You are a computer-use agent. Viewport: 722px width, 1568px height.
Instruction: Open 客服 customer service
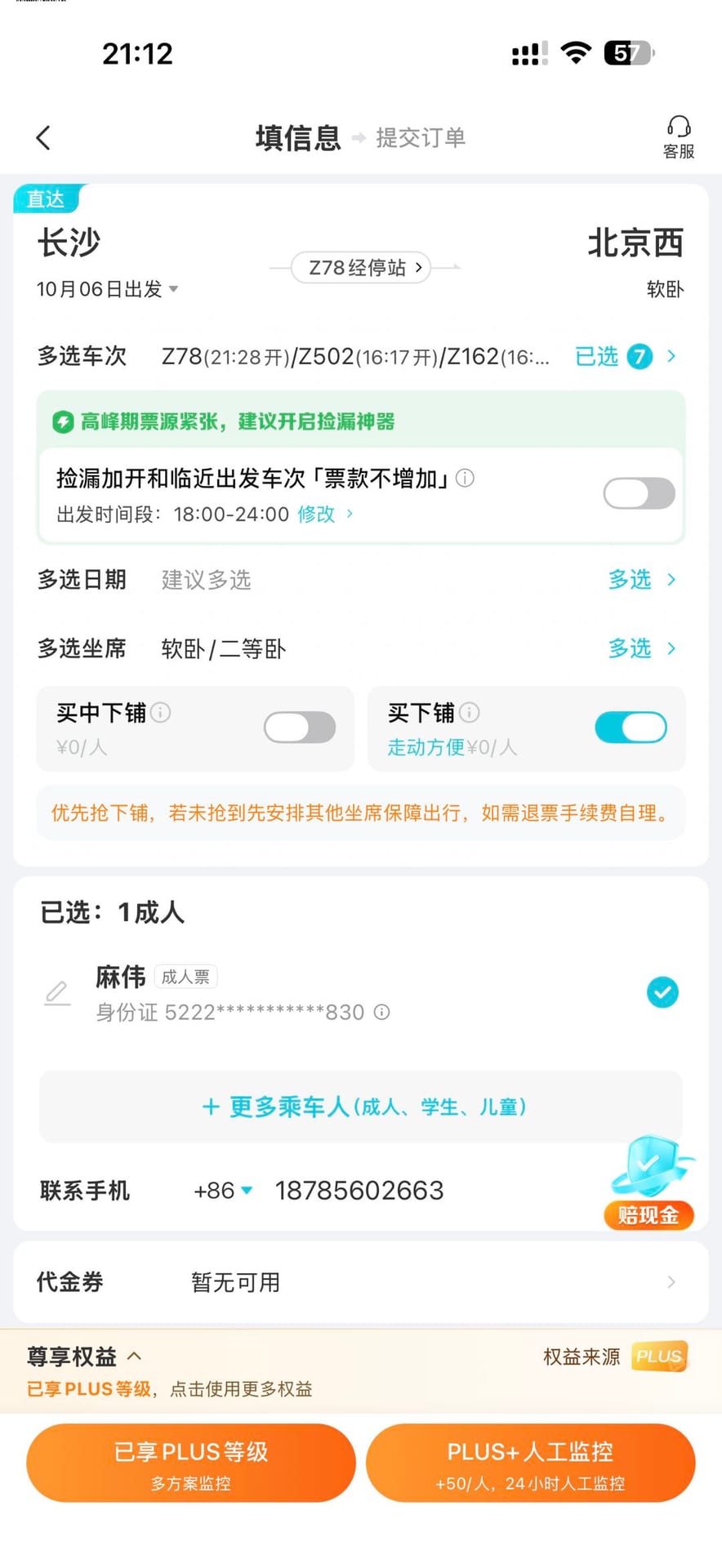[679, 137]
